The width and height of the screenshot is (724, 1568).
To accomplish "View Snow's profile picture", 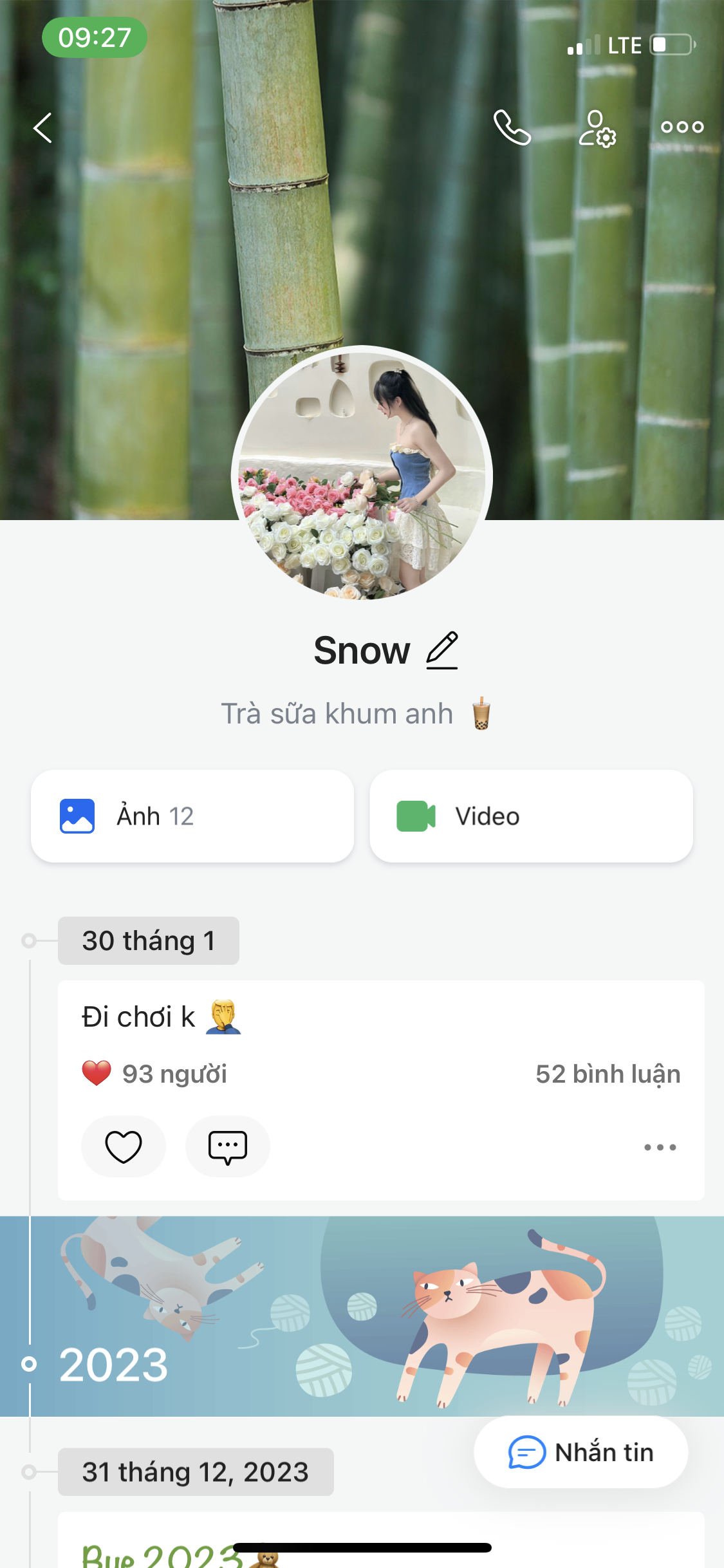I will (x=362, y=475).
